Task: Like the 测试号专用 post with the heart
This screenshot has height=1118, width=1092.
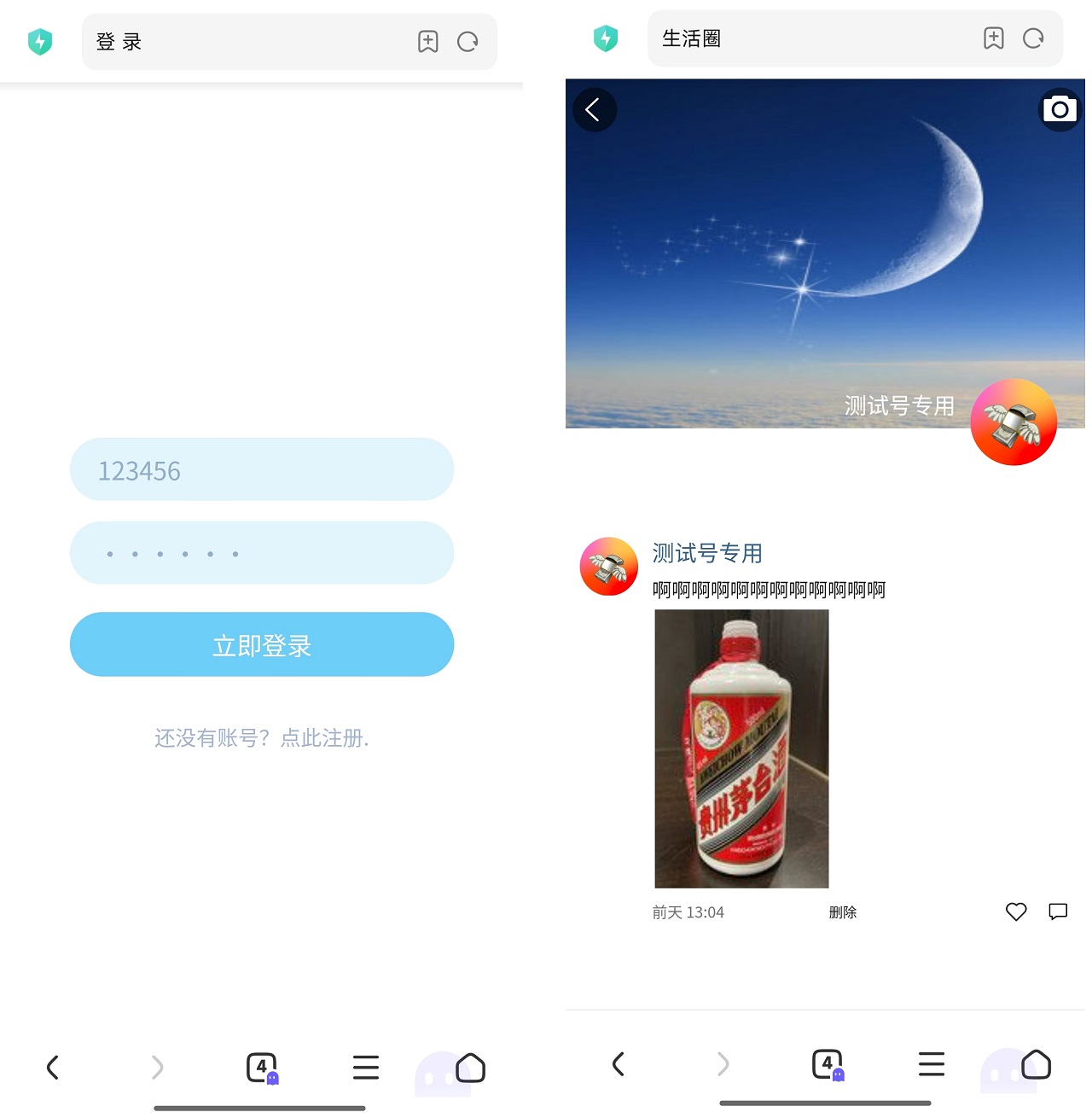Action: [x=1016, y=911]
